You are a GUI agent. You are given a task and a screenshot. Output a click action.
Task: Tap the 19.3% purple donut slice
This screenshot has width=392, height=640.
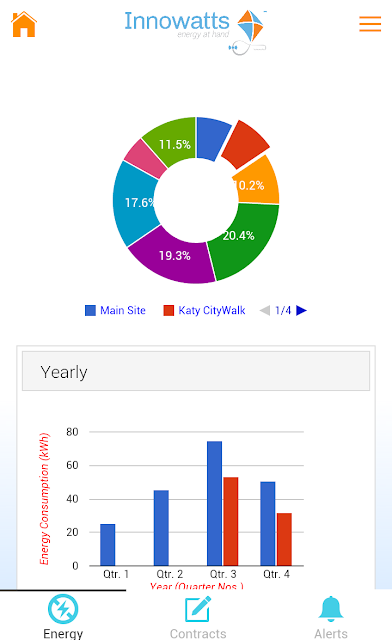(x=174, y=257)
